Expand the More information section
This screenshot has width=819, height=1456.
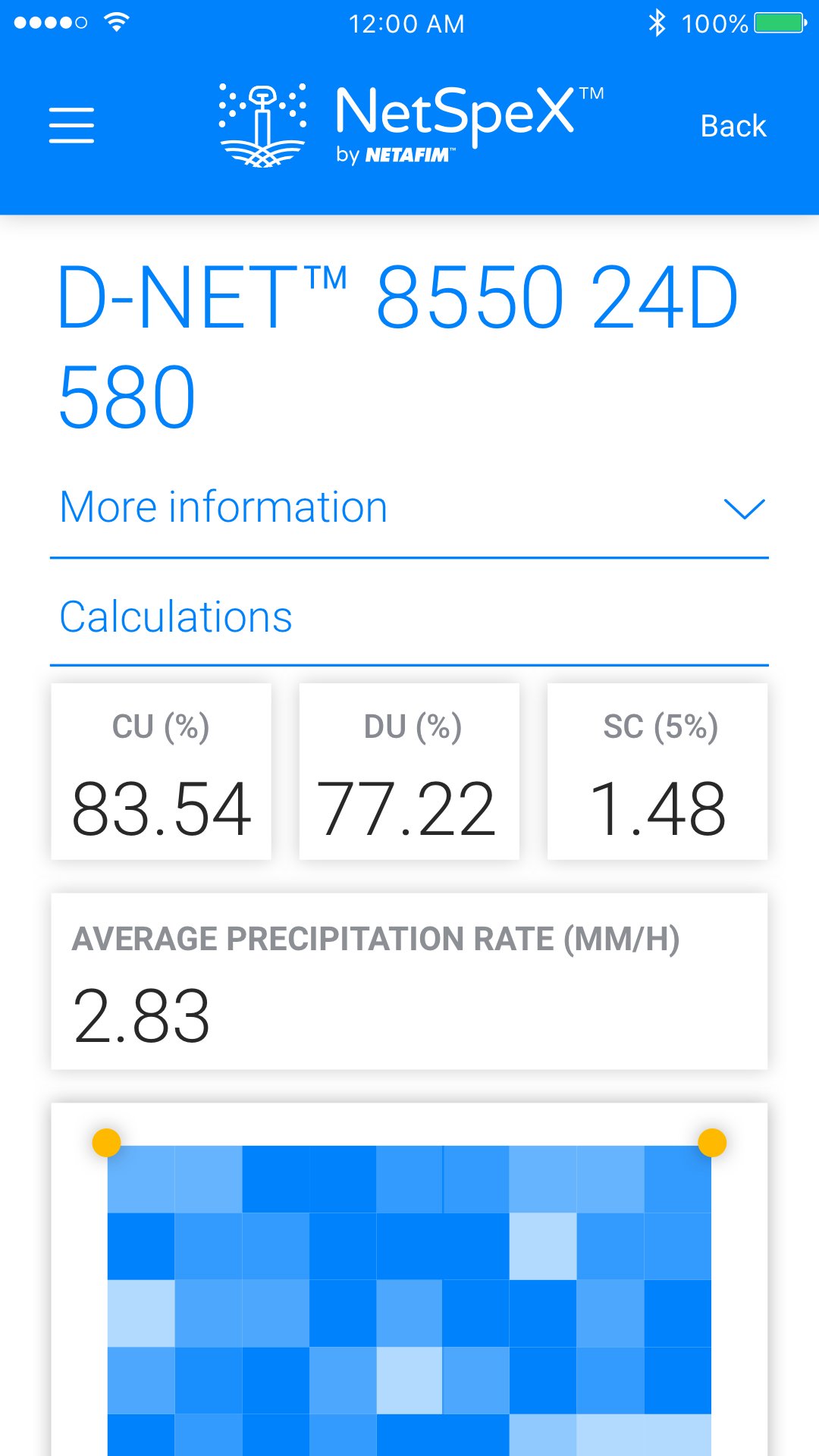409,507
